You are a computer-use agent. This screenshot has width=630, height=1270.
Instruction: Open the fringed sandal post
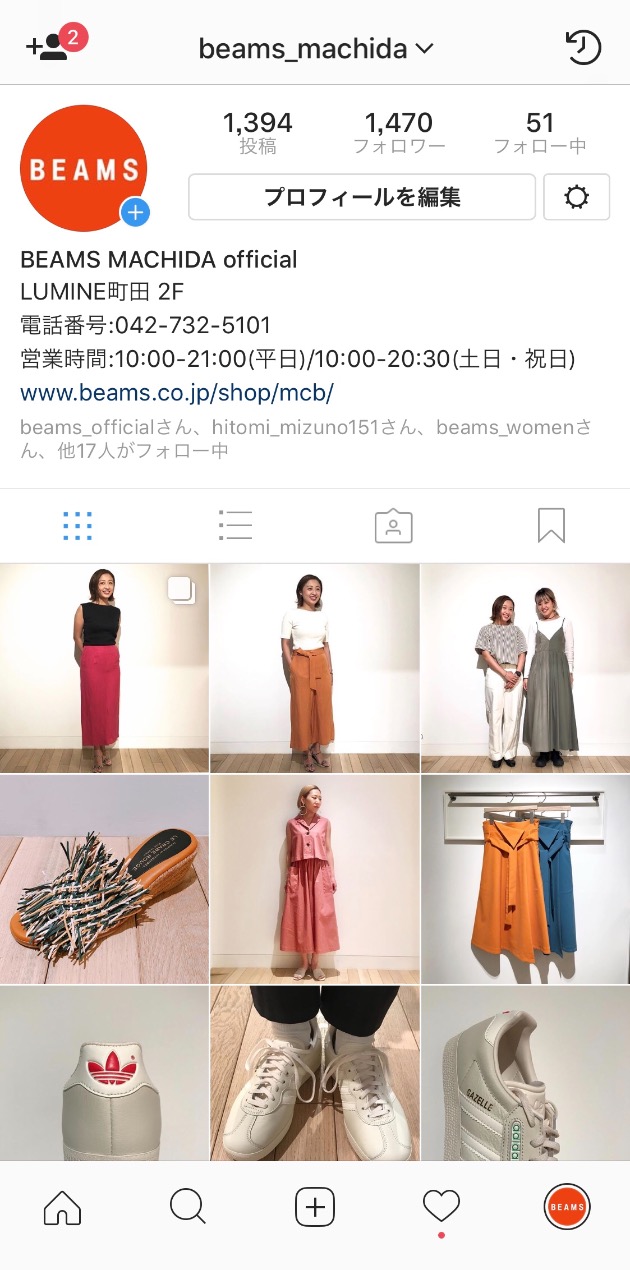(104, 879)
